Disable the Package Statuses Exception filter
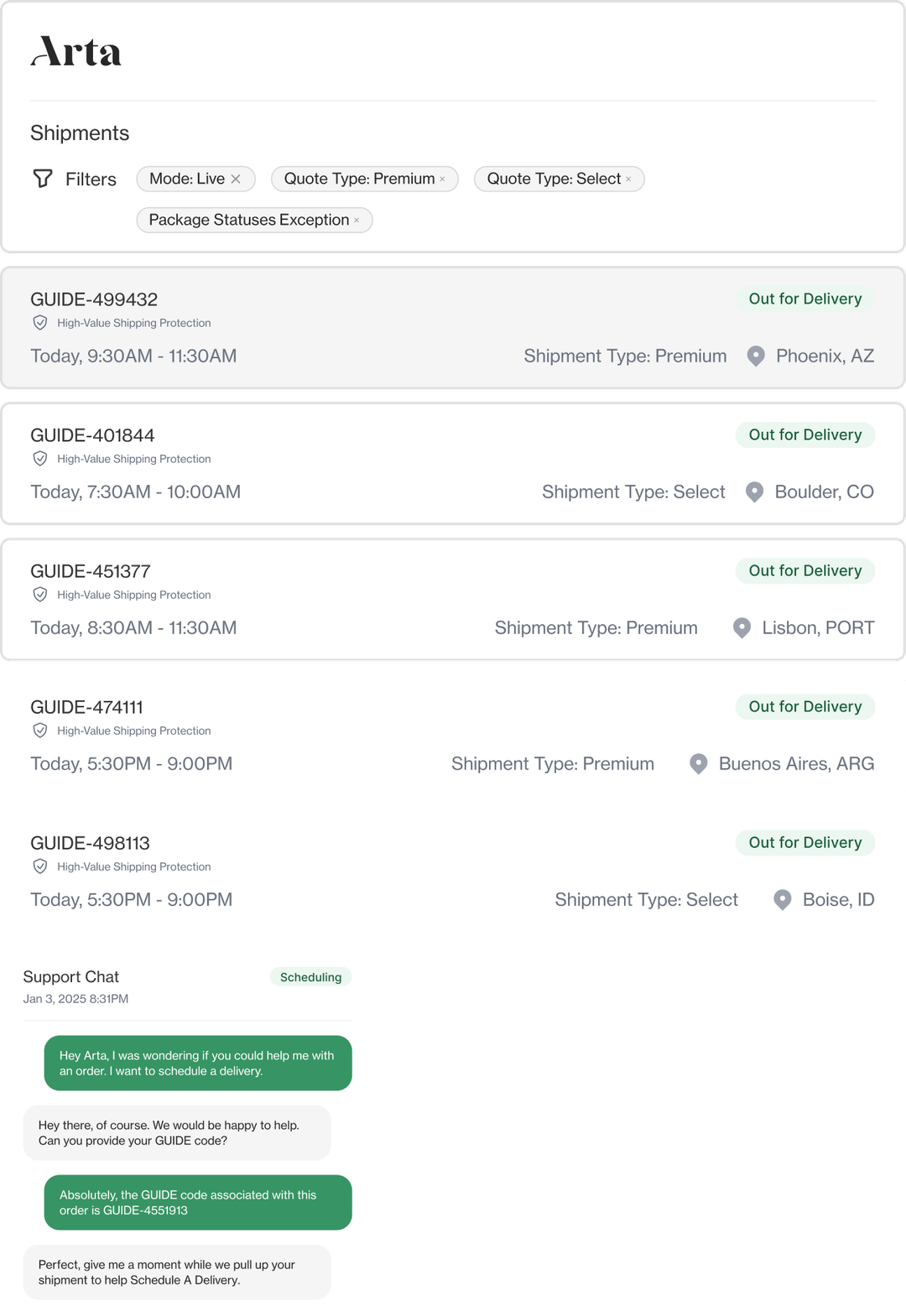 click(x=357, y=220)
